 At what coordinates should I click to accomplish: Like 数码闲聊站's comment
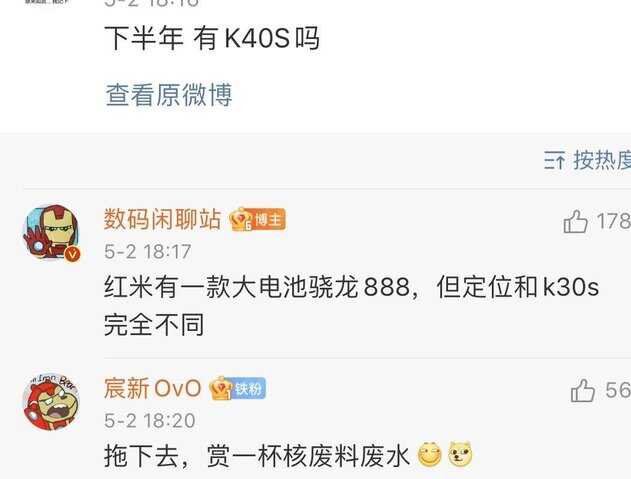point(576,221)
